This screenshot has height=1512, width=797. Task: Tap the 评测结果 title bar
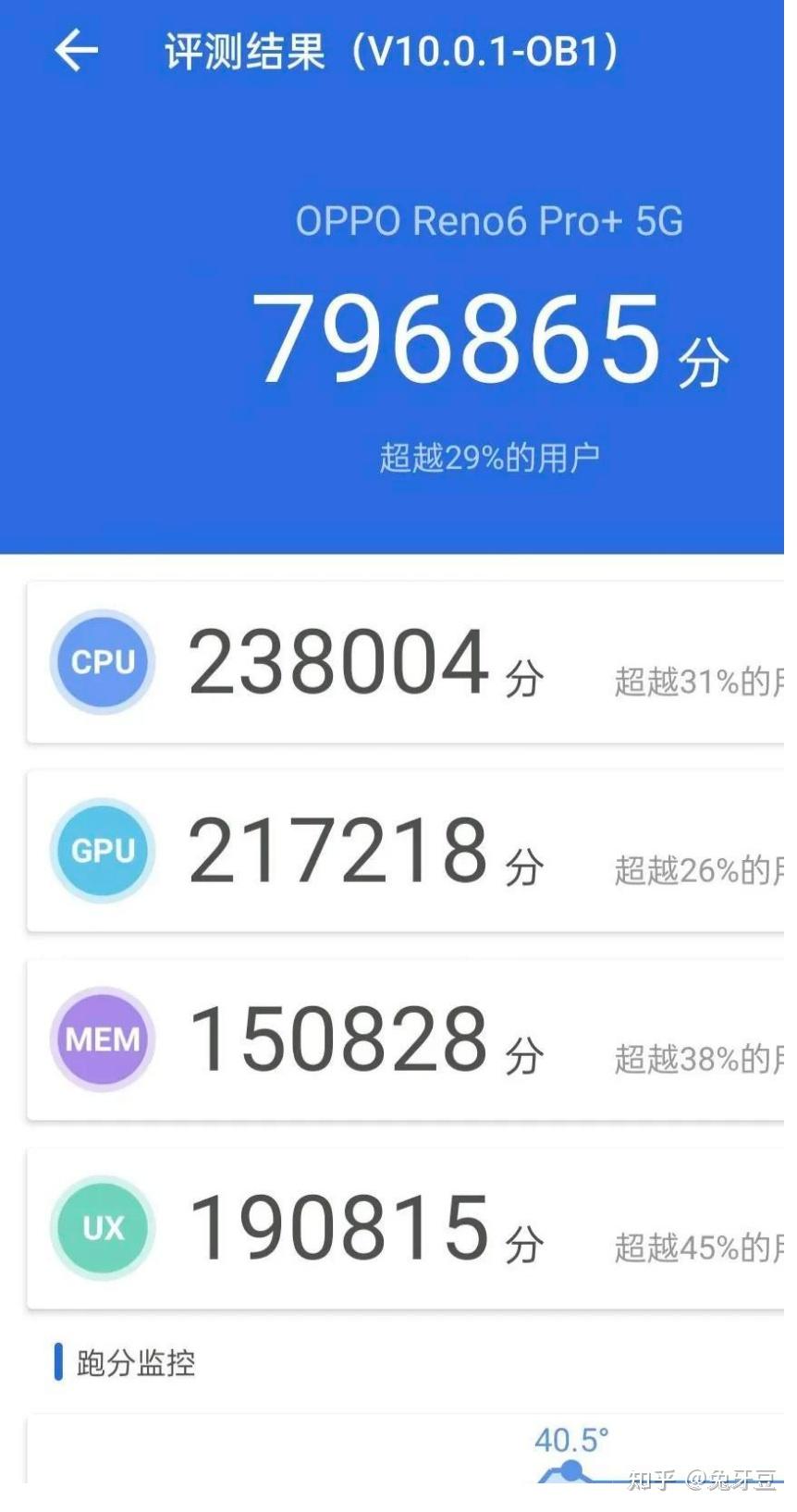click(x=392, y=51)
